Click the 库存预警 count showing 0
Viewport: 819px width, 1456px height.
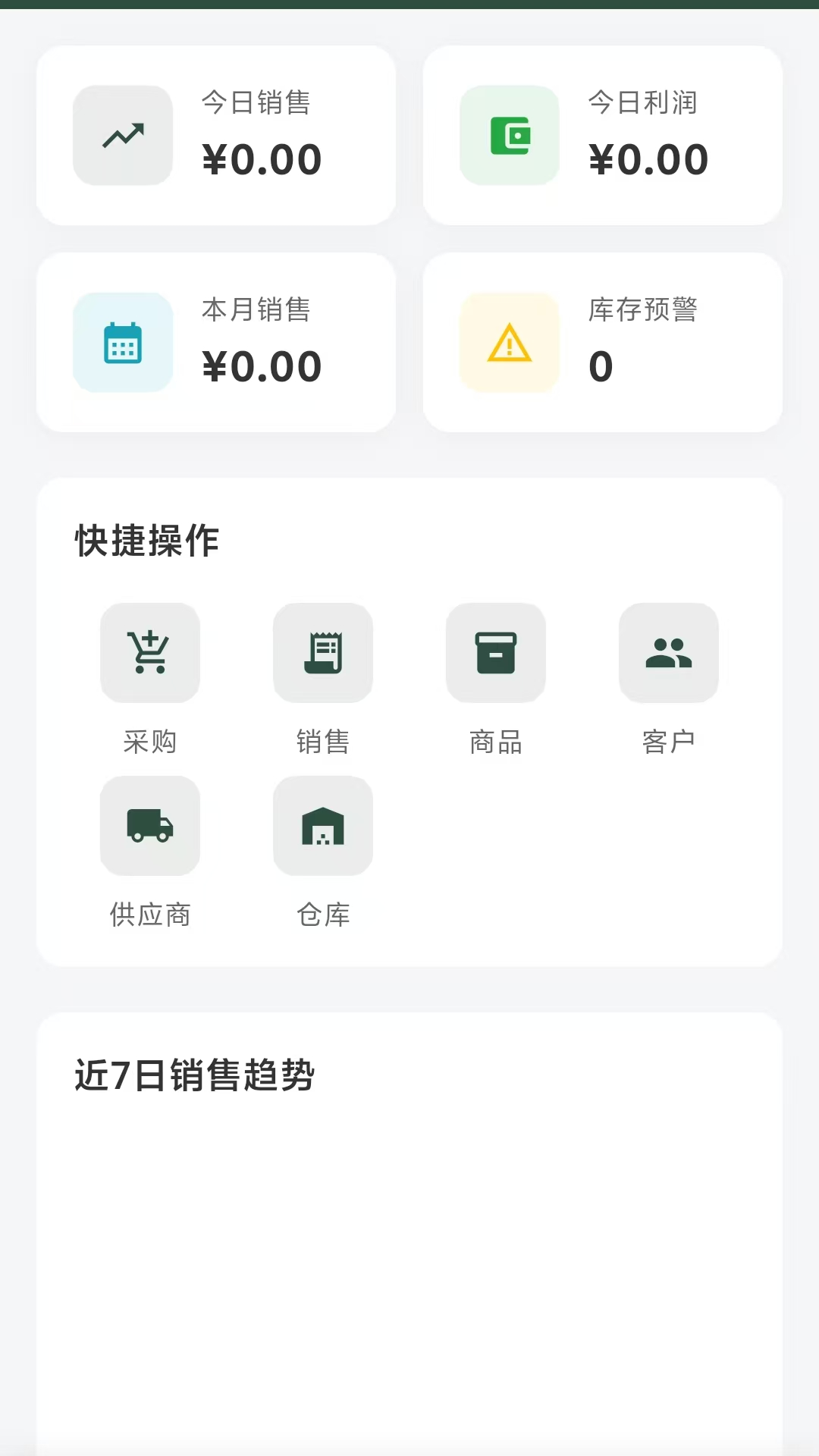coord(600,366)
